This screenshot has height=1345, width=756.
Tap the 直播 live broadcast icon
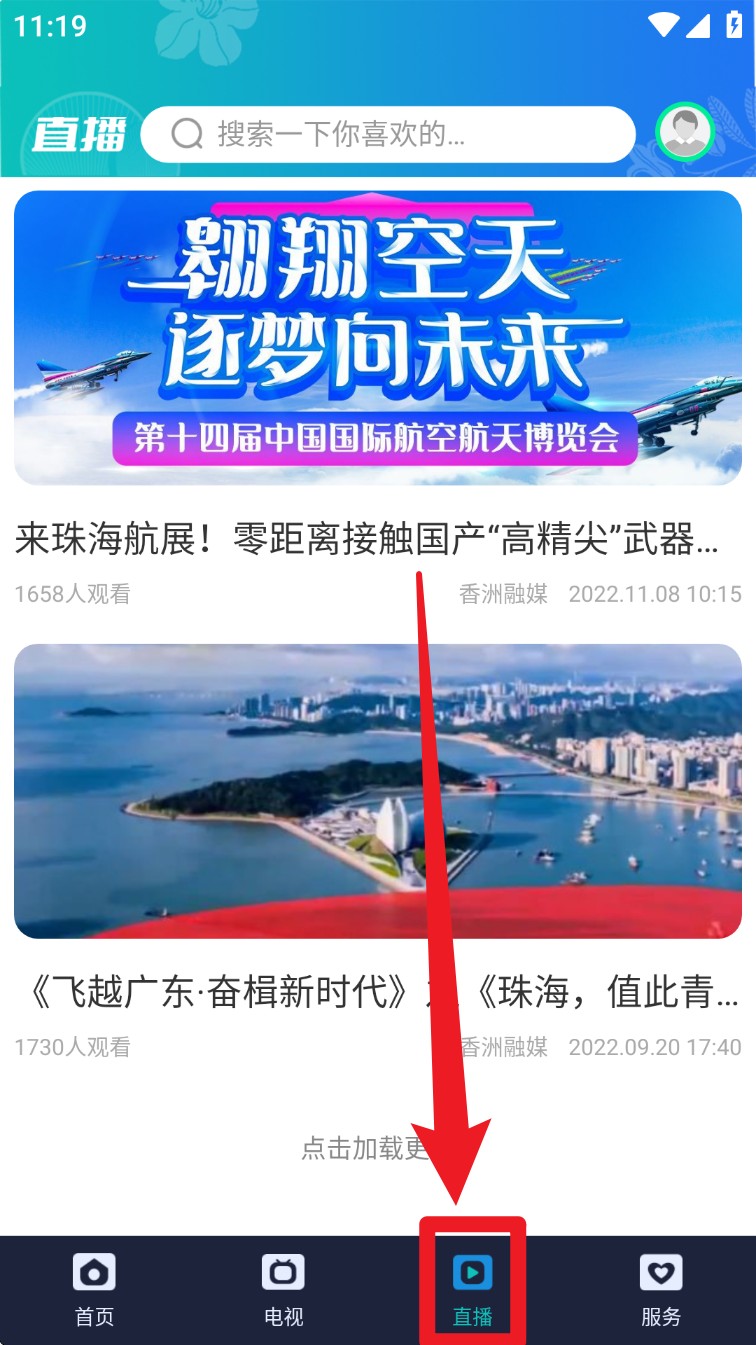pyautogui.click(x=472, y=1273)
